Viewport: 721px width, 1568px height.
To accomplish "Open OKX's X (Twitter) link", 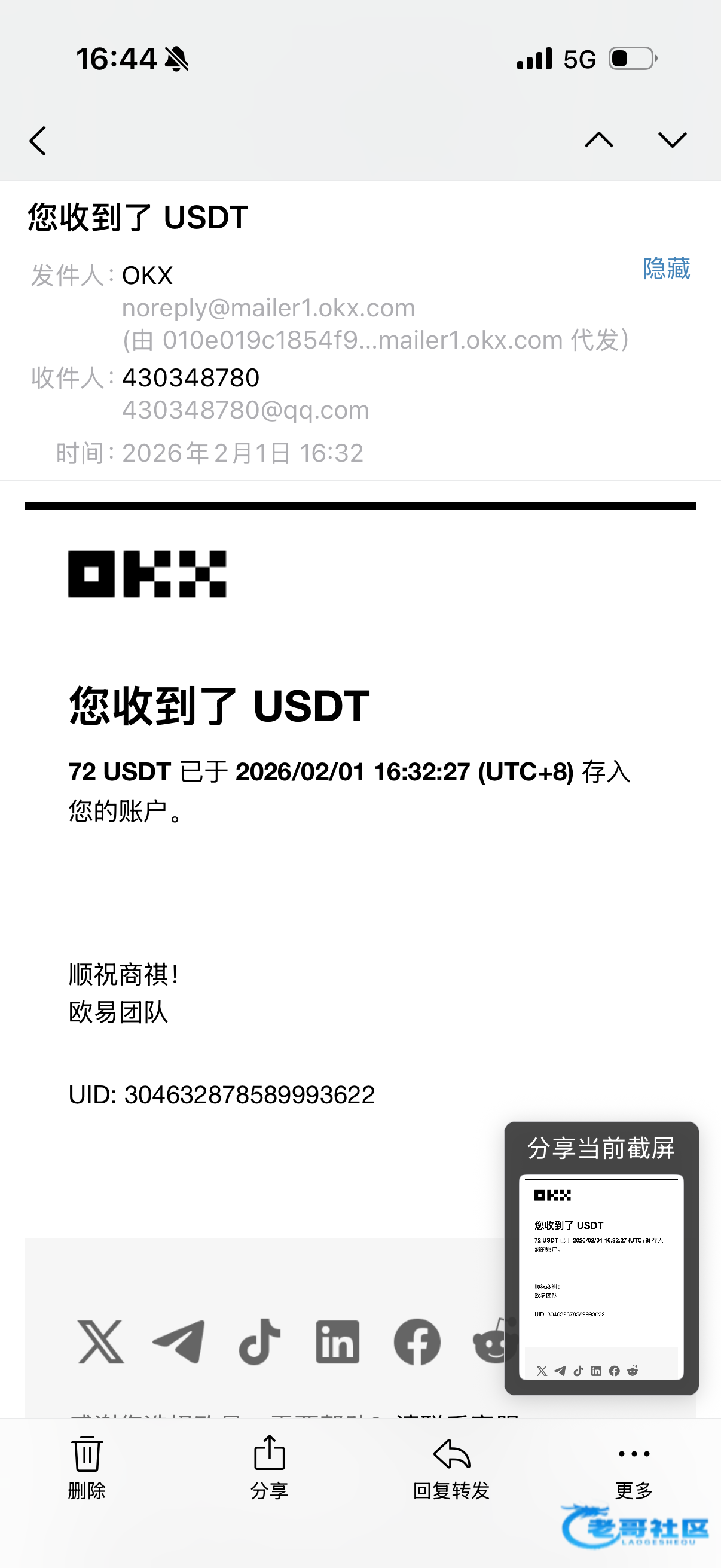I will pyautogui.click(x=101, y=1341).
